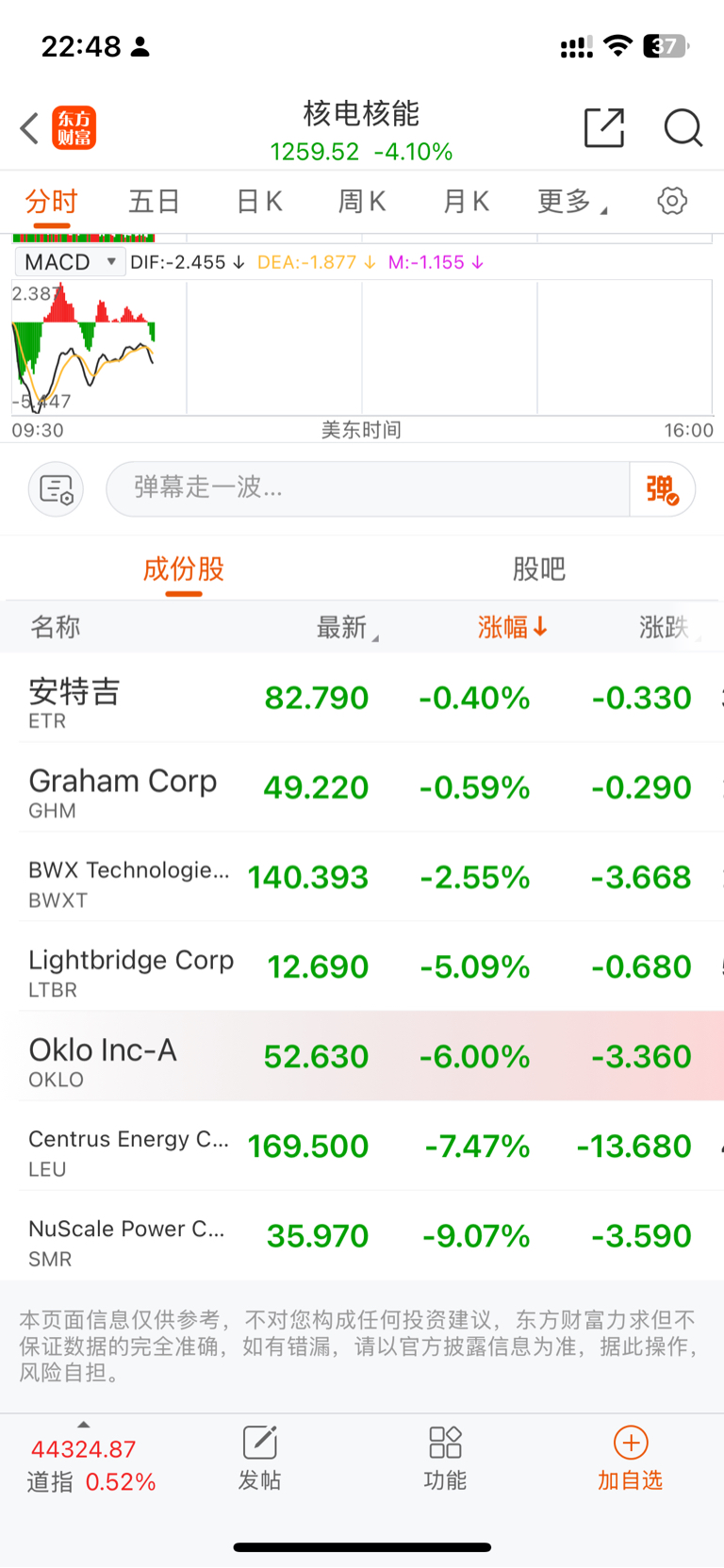Share this sector page
Image resolution: width=724 pixels, height=1568 pixels.
click(604, 127)
